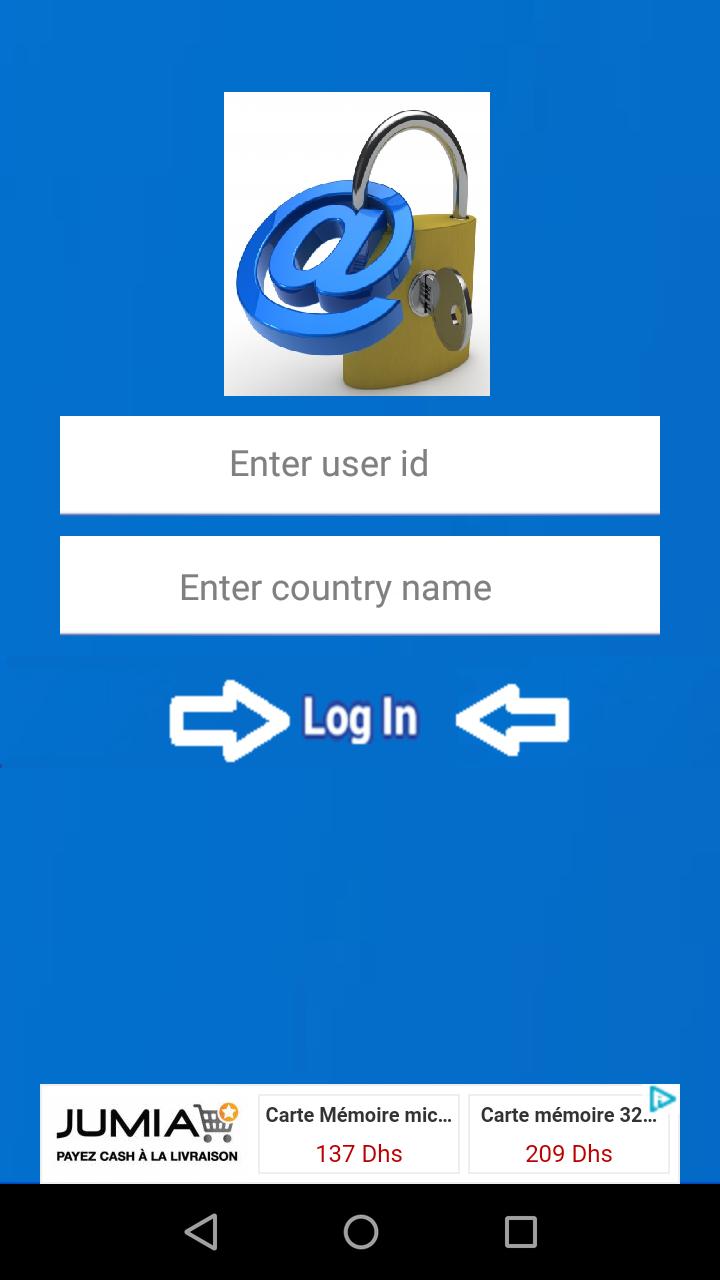
Task: Focus the Enter country name field
Action: point(360,586)
